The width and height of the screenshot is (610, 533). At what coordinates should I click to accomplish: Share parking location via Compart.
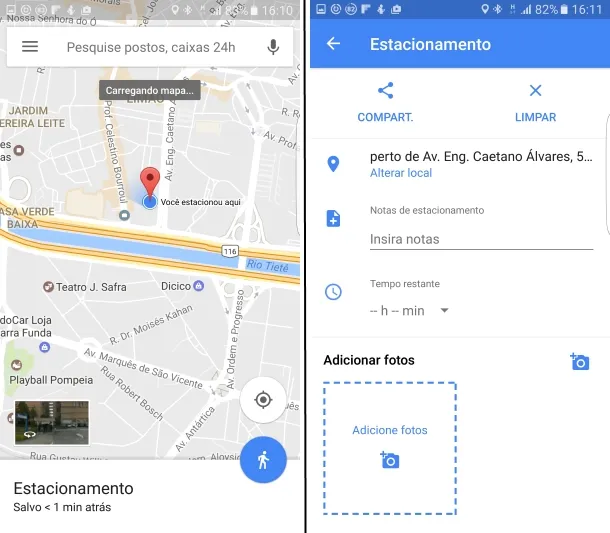385,102
